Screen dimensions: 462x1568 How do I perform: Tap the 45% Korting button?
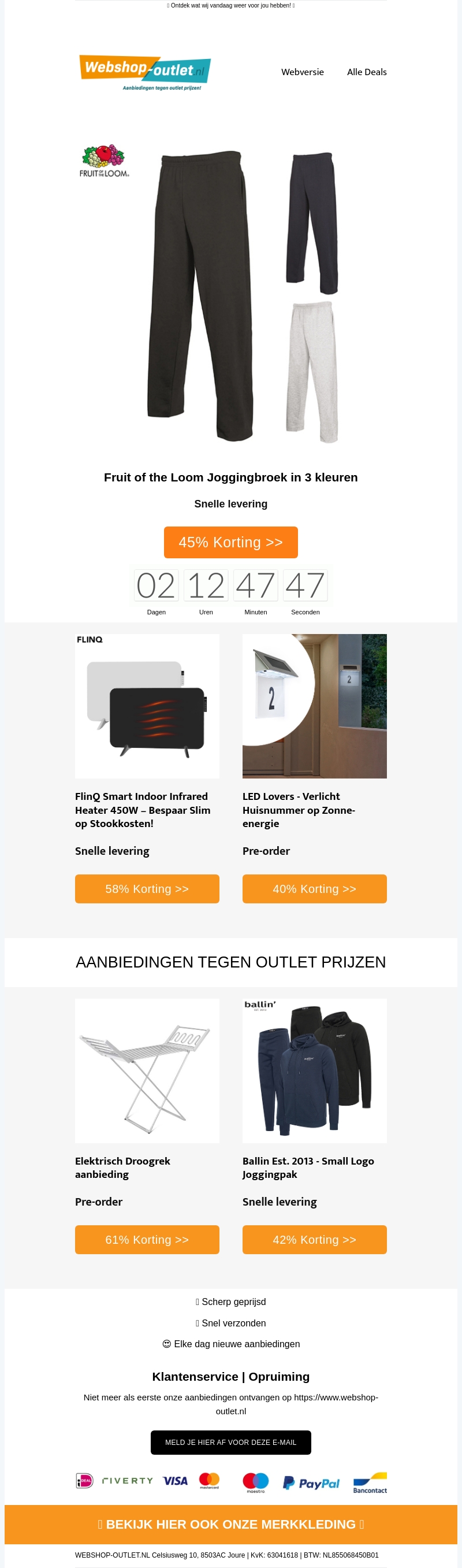click(230, 542)
